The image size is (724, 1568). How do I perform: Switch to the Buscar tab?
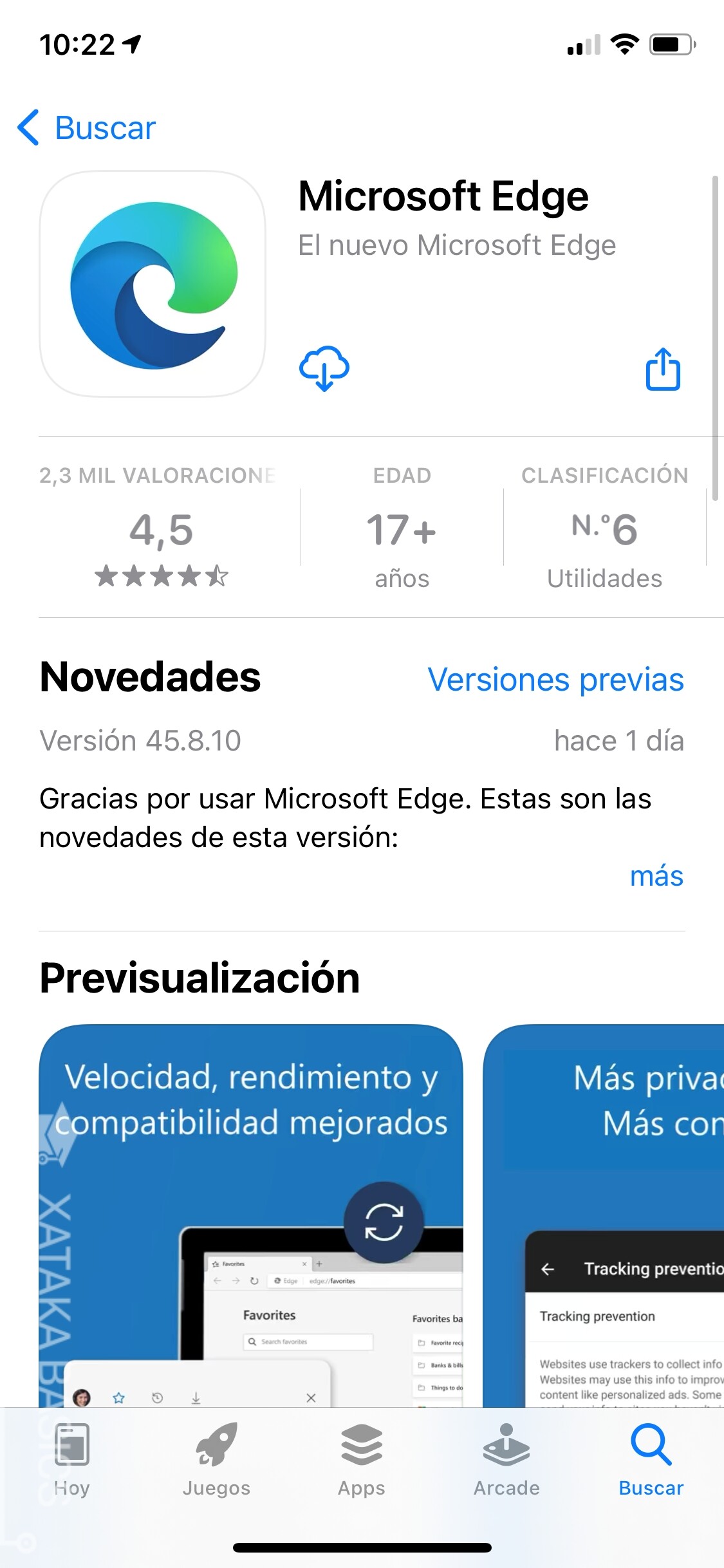point(652,1474)
